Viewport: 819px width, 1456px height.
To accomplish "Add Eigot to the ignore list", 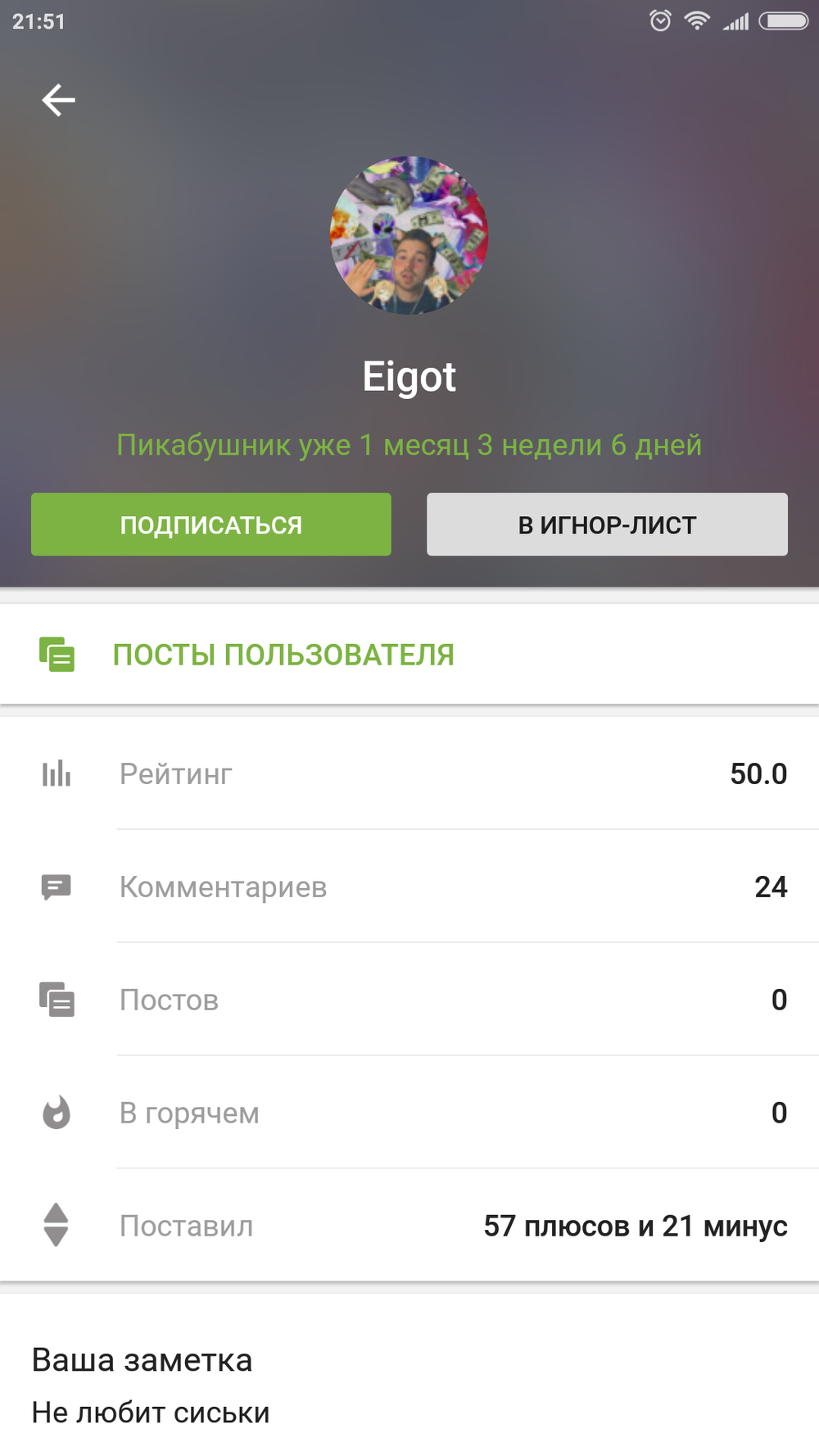I will tap(607, 524).
